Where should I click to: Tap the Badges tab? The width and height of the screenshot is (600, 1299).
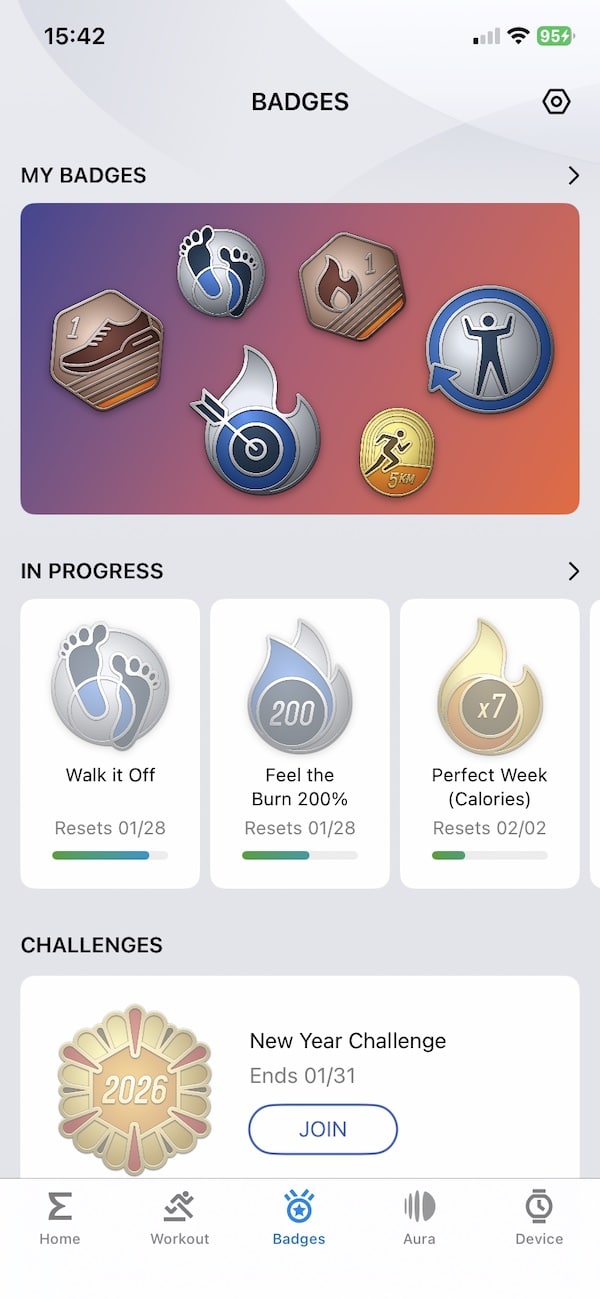pyautogui.click(x=299, y=1219)
